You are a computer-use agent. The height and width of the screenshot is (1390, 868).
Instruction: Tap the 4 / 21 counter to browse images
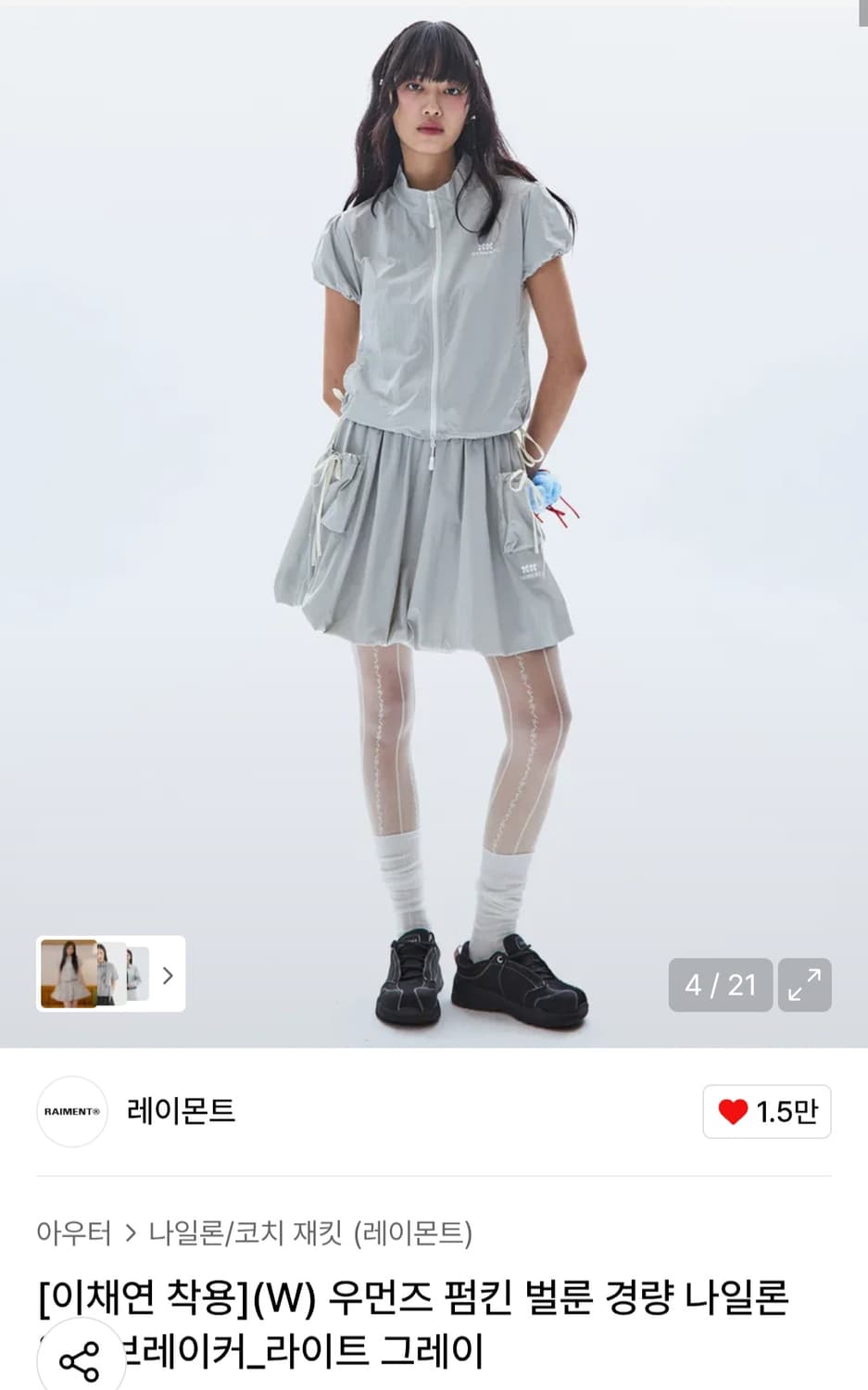tap(721, 984)
